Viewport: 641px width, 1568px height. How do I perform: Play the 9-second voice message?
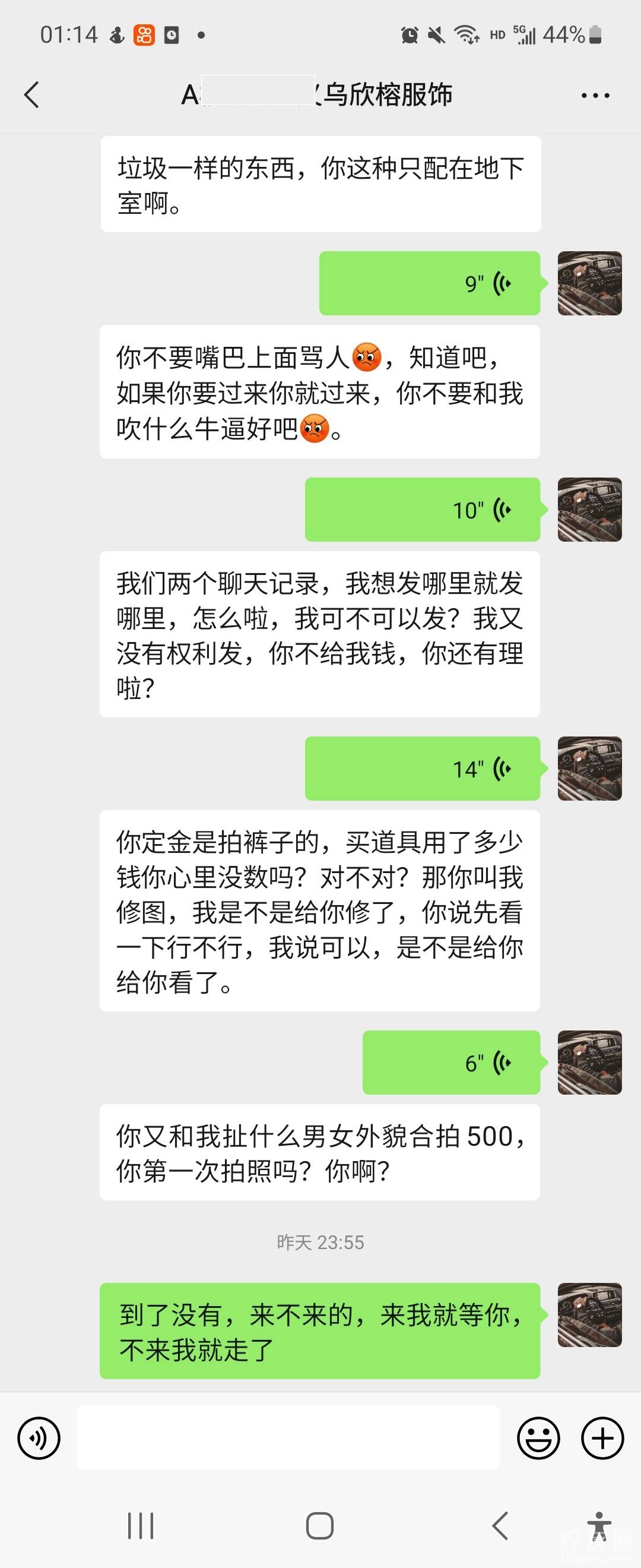429,283
